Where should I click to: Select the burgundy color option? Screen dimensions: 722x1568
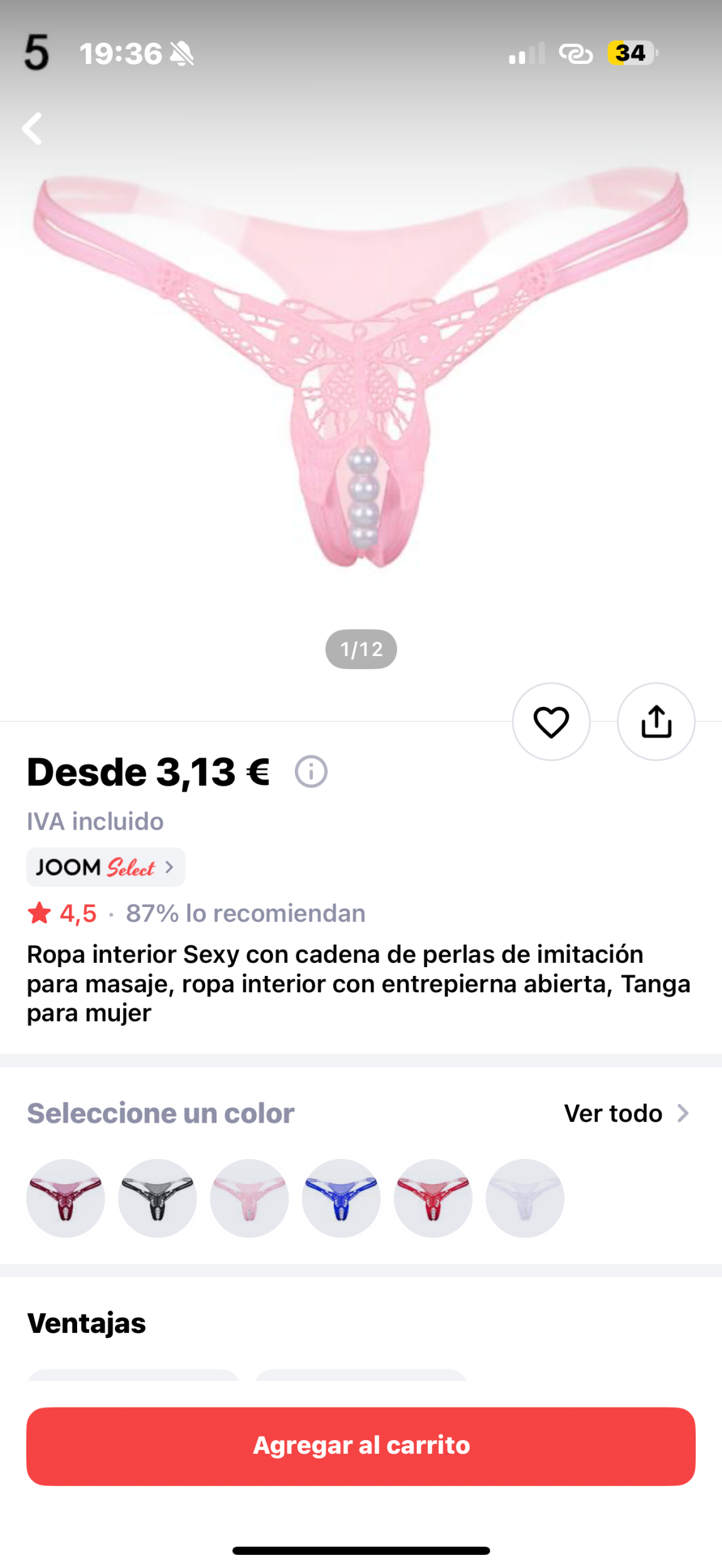[65, 1199]
